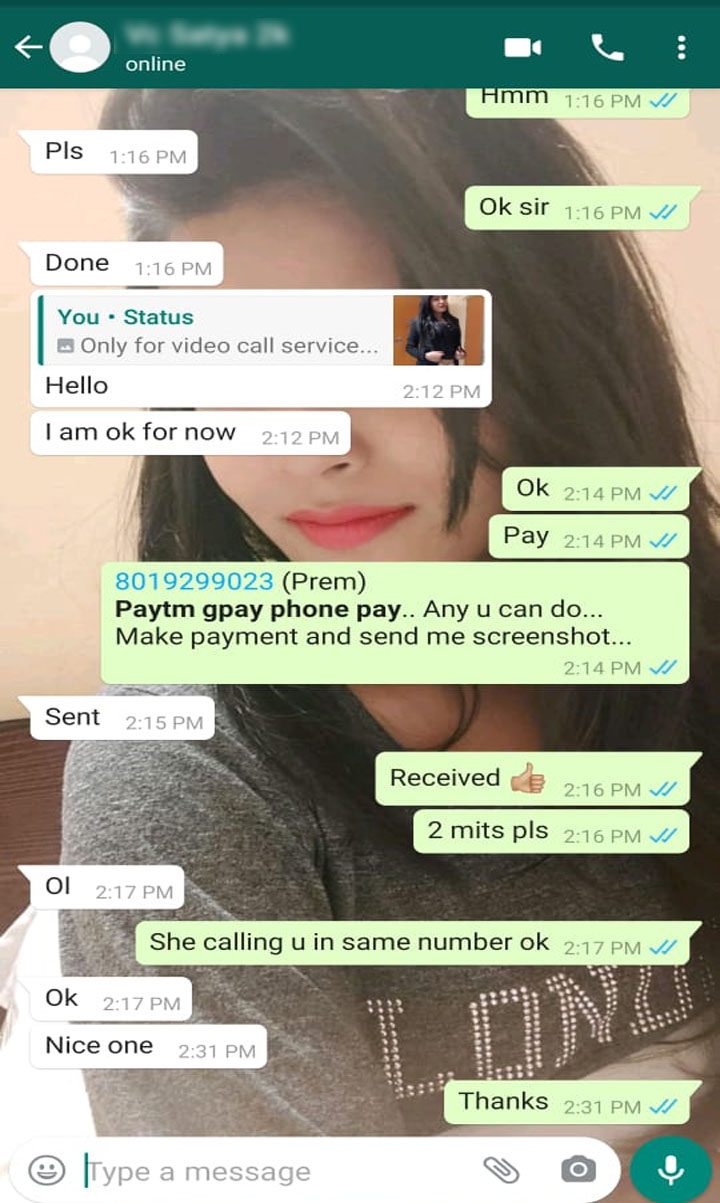Viewport: 720px width, 1203px height.
Task: Open the camera from the message bar
Action: (x=577, y=1169)
